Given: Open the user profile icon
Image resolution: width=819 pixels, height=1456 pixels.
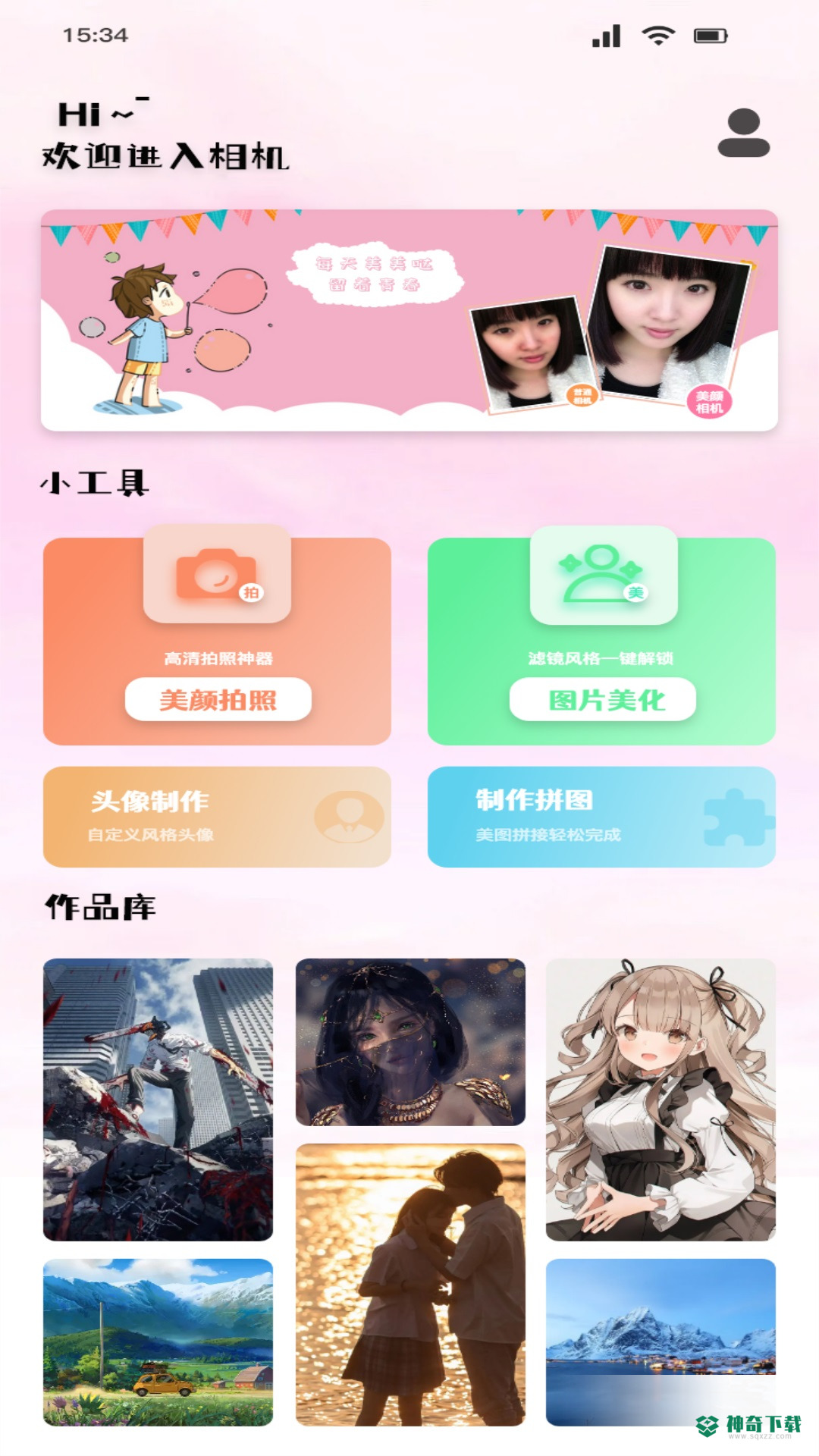Looking at the screenshot, I should pyautogui.click(x=743, y=133).
